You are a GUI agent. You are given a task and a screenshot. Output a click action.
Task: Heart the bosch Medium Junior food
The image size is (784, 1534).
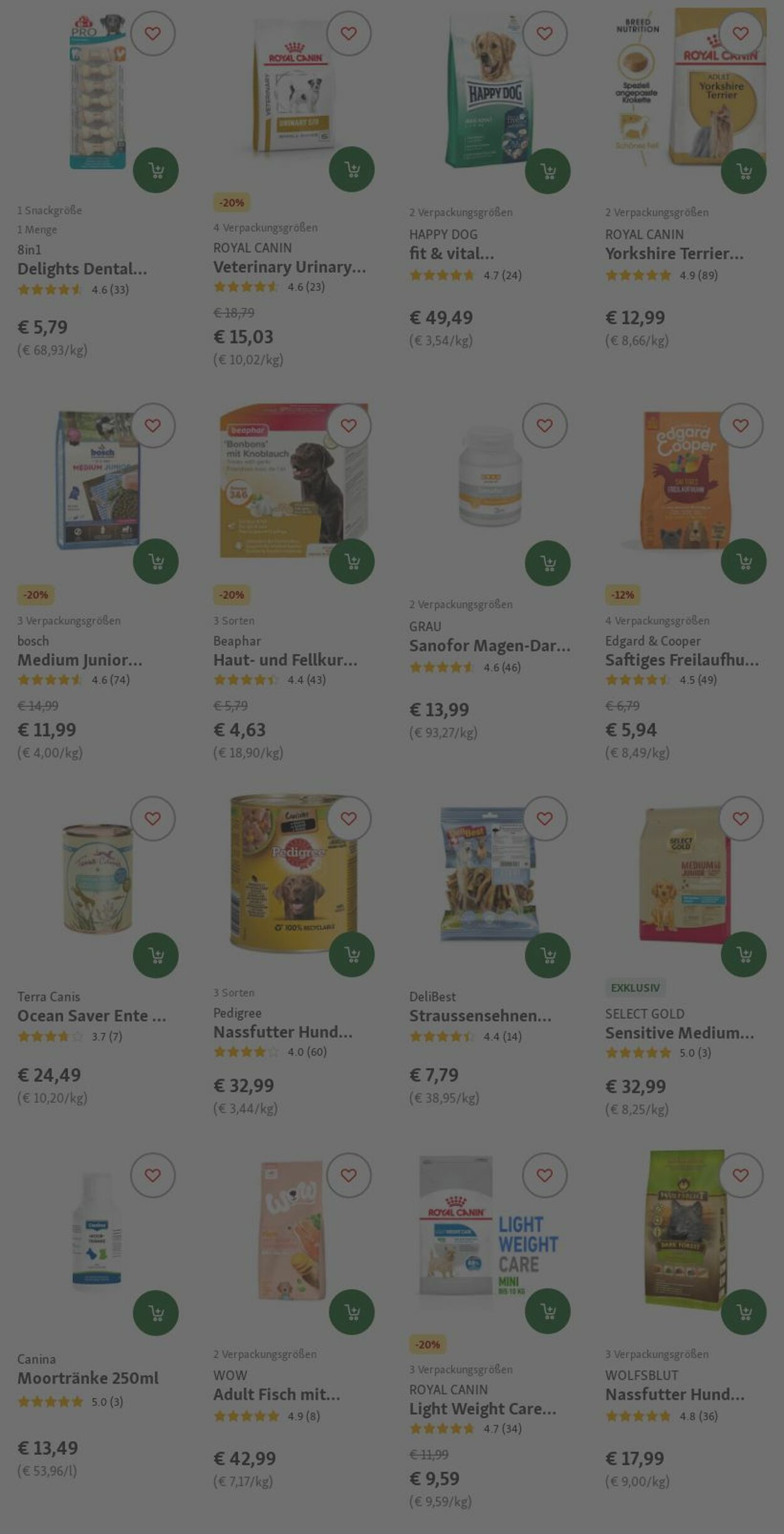pyautogui.click(x=152, y=425)
